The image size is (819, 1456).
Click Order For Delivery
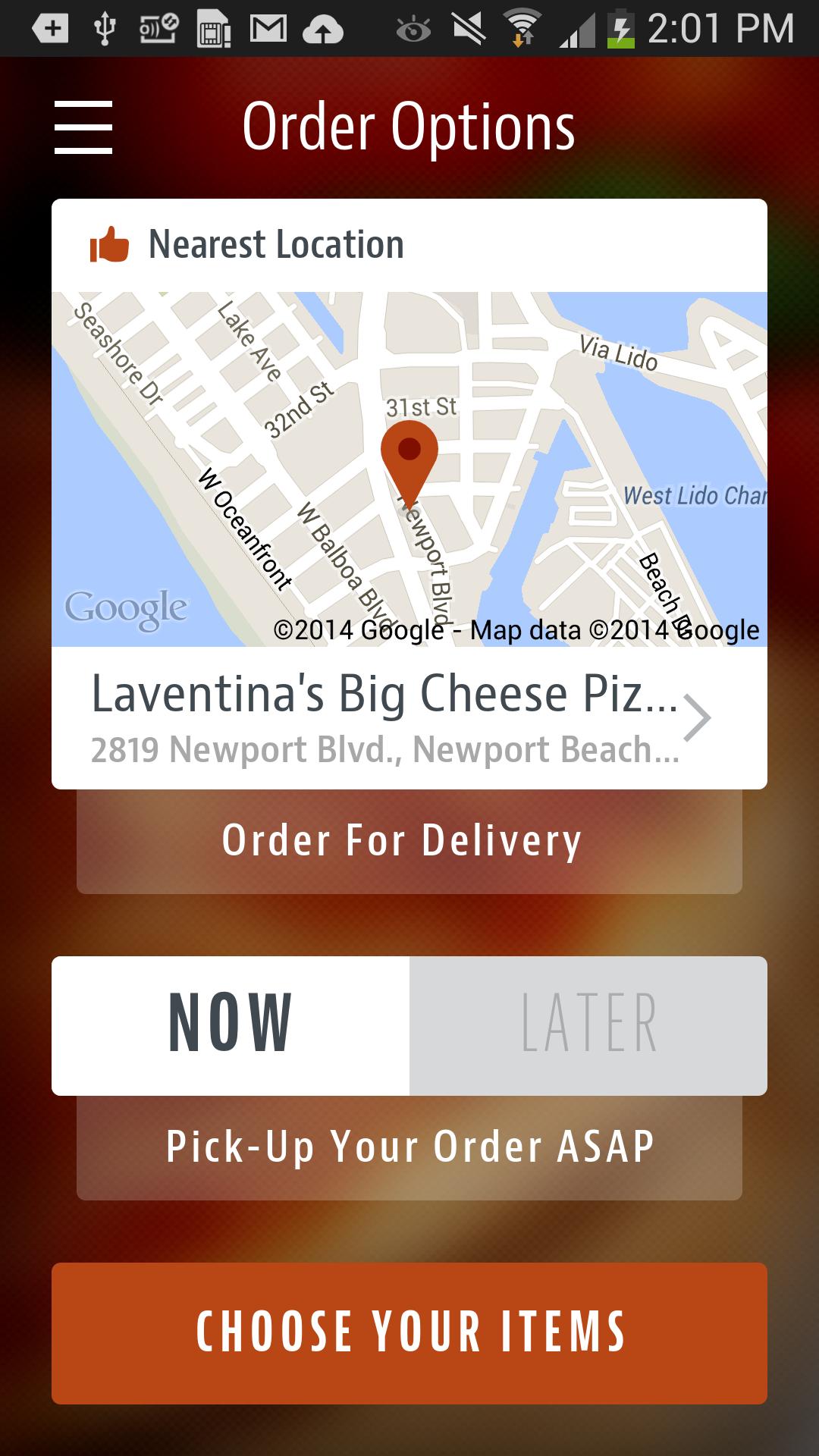(x=409, y=839)
